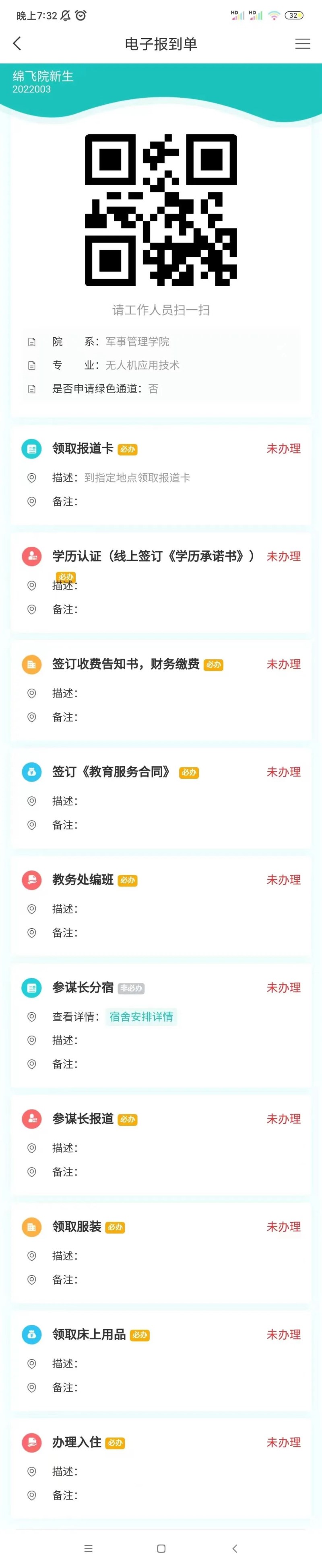Open the 领取床上用品 item
This screenshot has height=1568, width=322.
pos(89,1334)
